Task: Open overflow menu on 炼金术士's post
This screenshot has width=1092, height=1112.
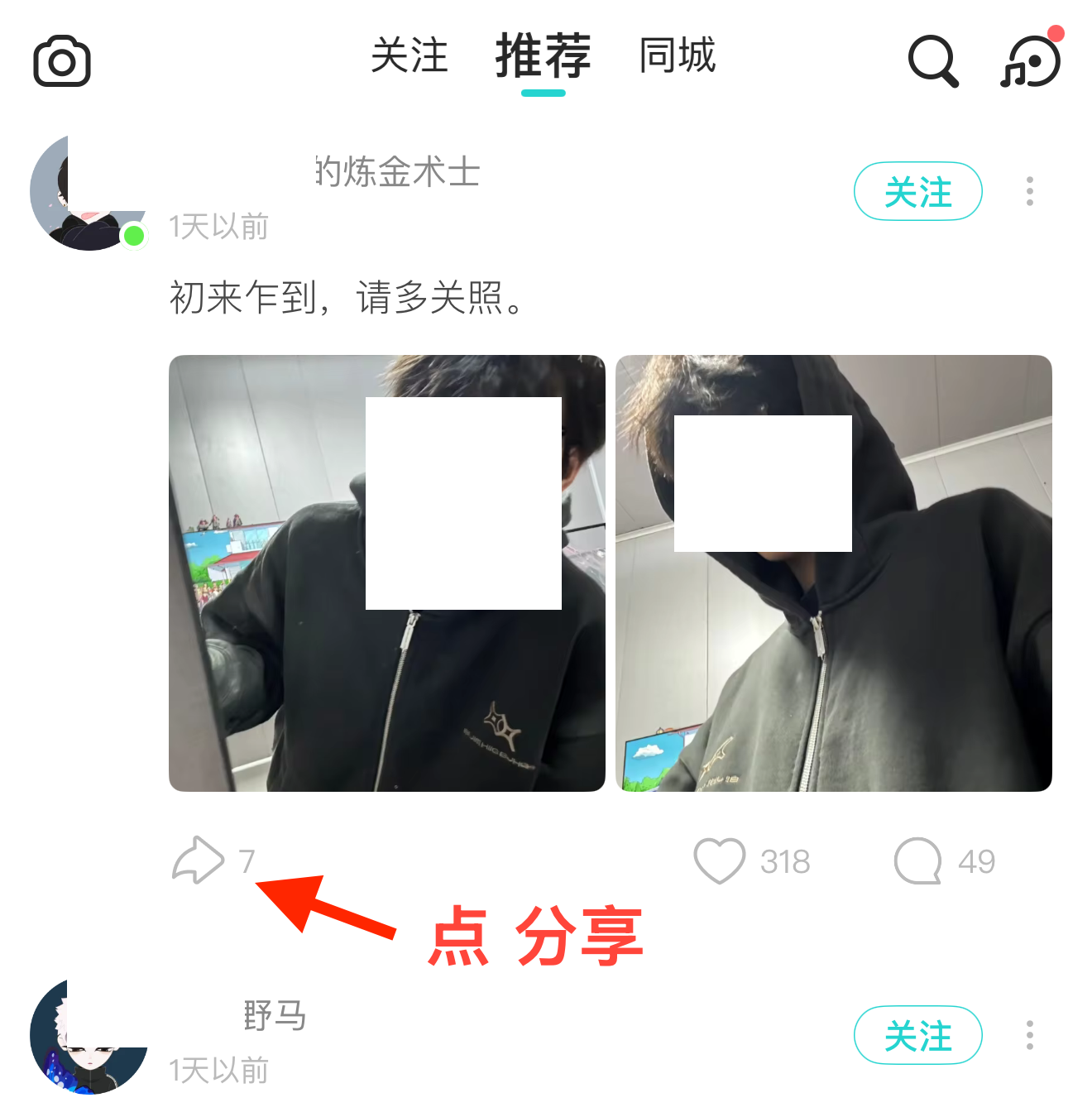Action: coord(1029,192)
